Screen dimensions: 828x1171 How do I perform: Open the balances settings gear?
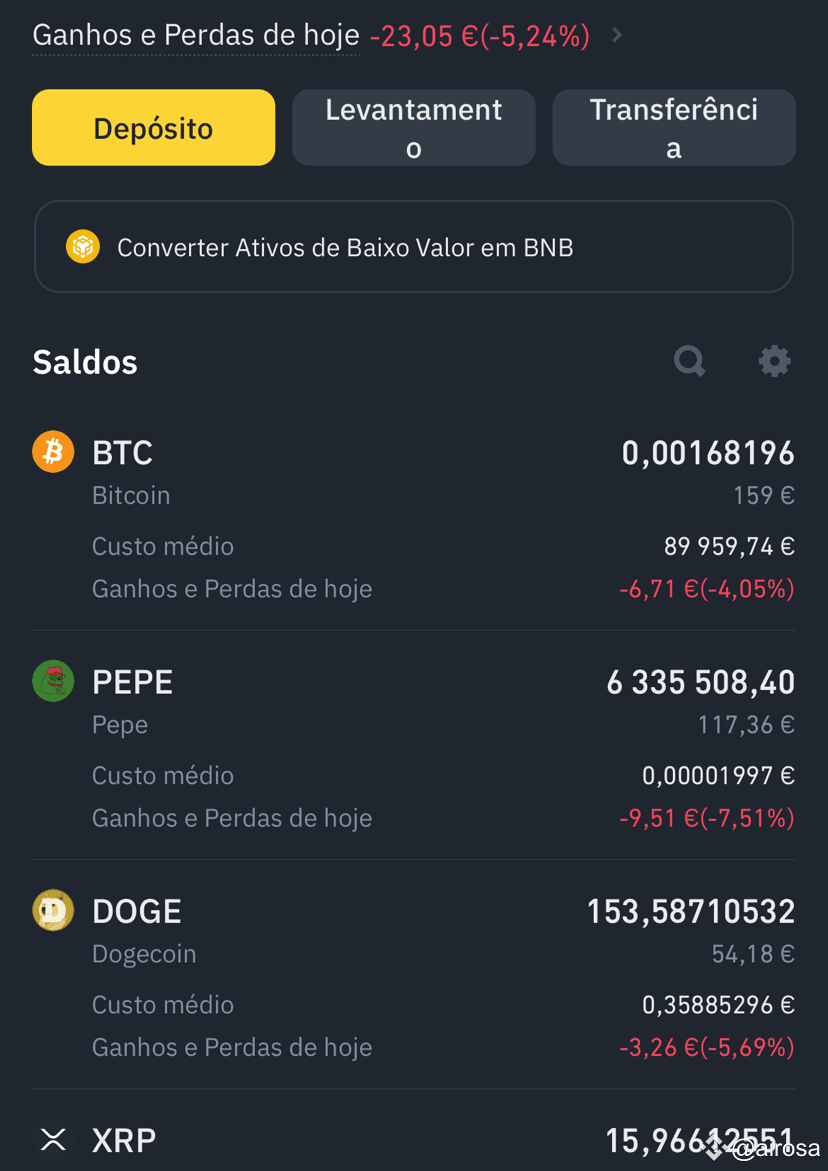pos(774,362)
